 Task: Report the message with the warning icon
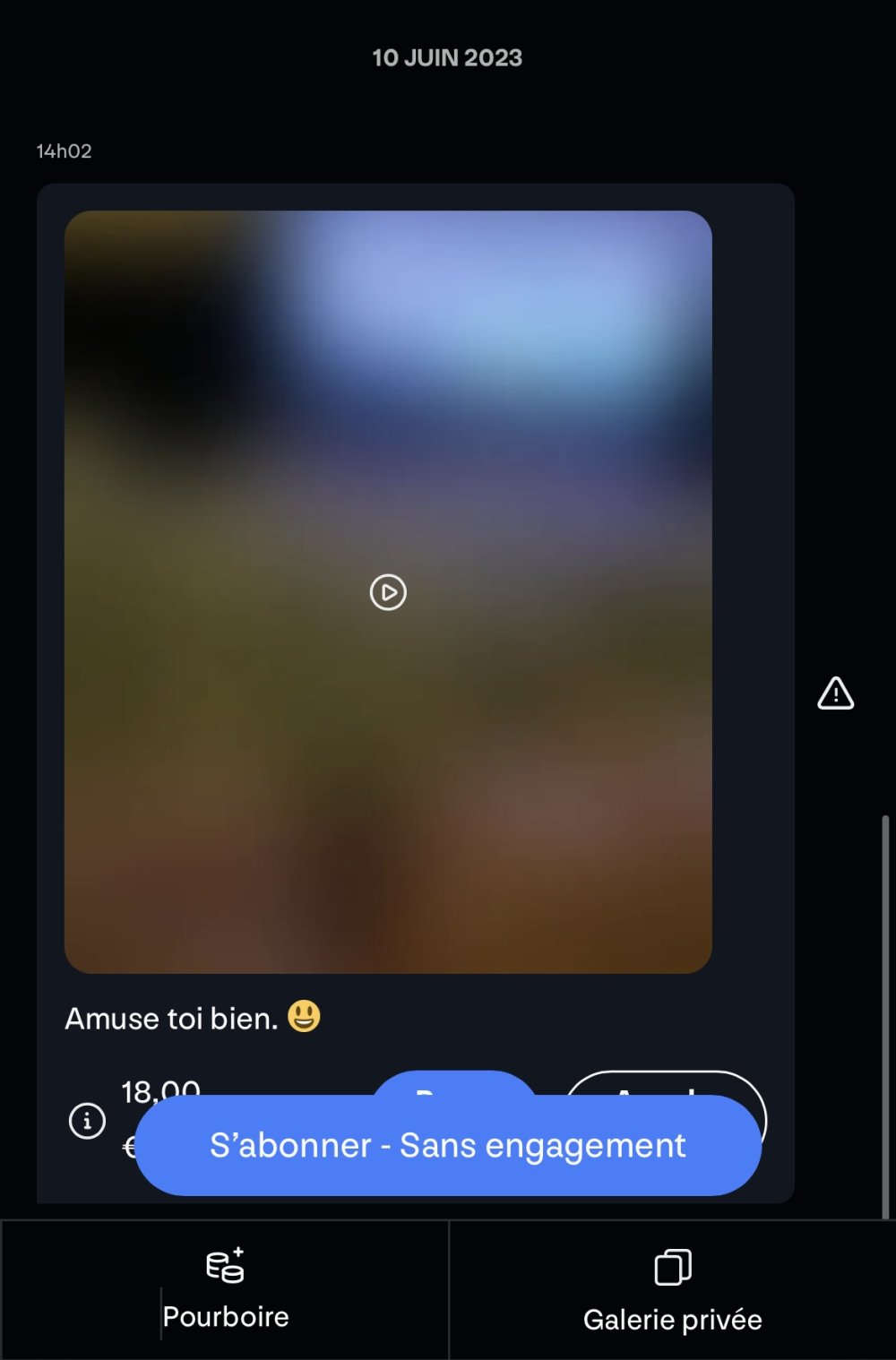point(835,693)
